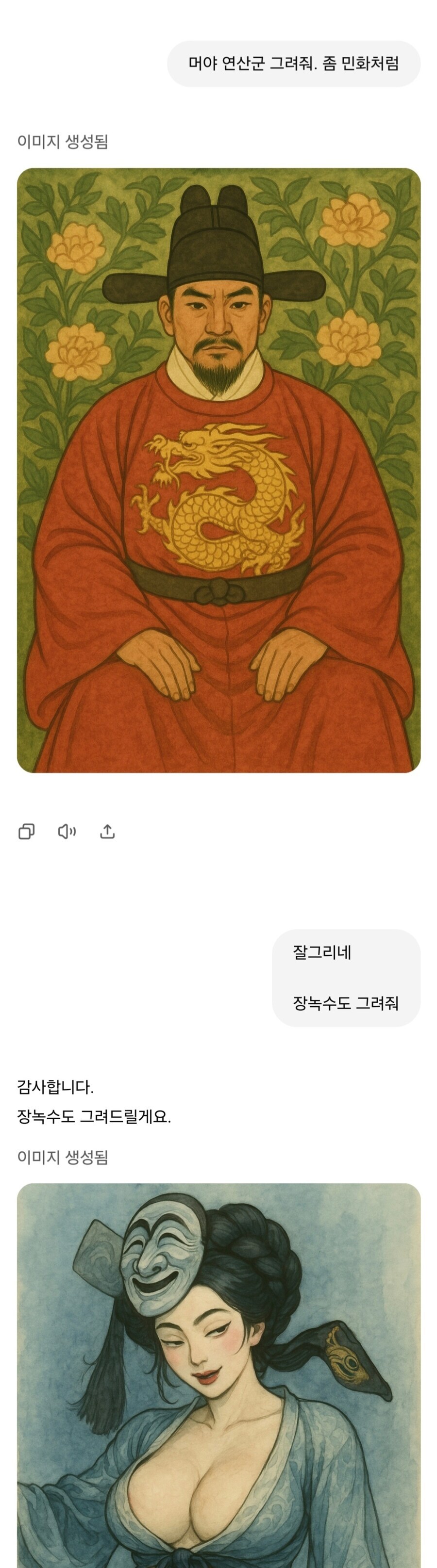The image size is (437, 1568).
Task: Open the generated 연산군 painting image
Action: (x=218, y=470)
